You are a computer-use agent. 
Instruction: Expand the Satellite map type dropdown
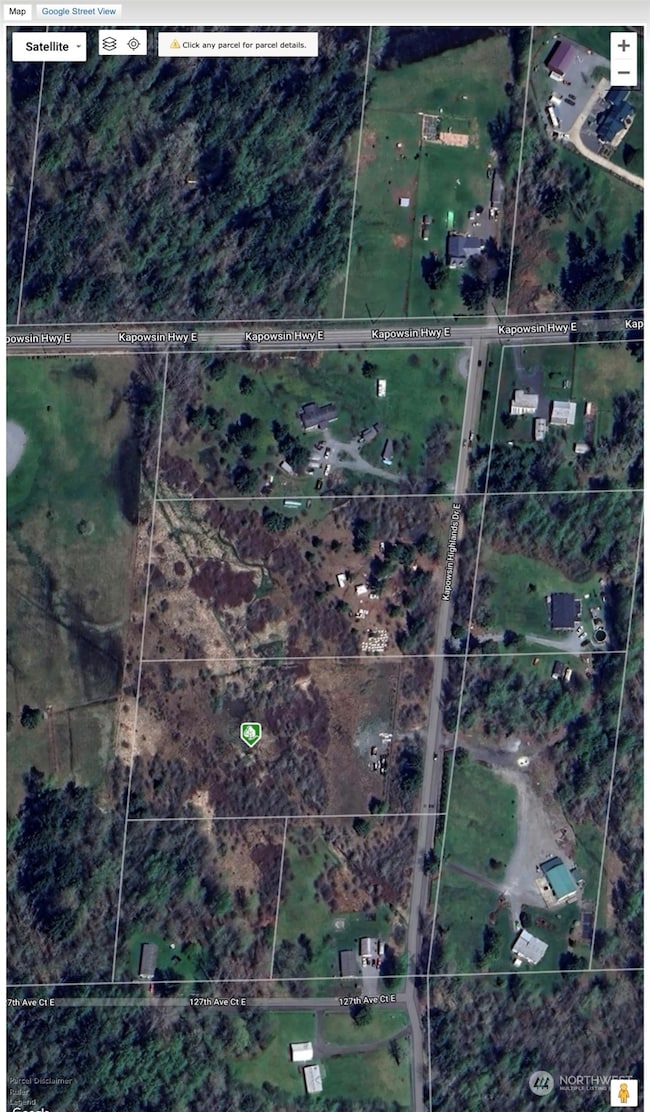pos(49,46)
